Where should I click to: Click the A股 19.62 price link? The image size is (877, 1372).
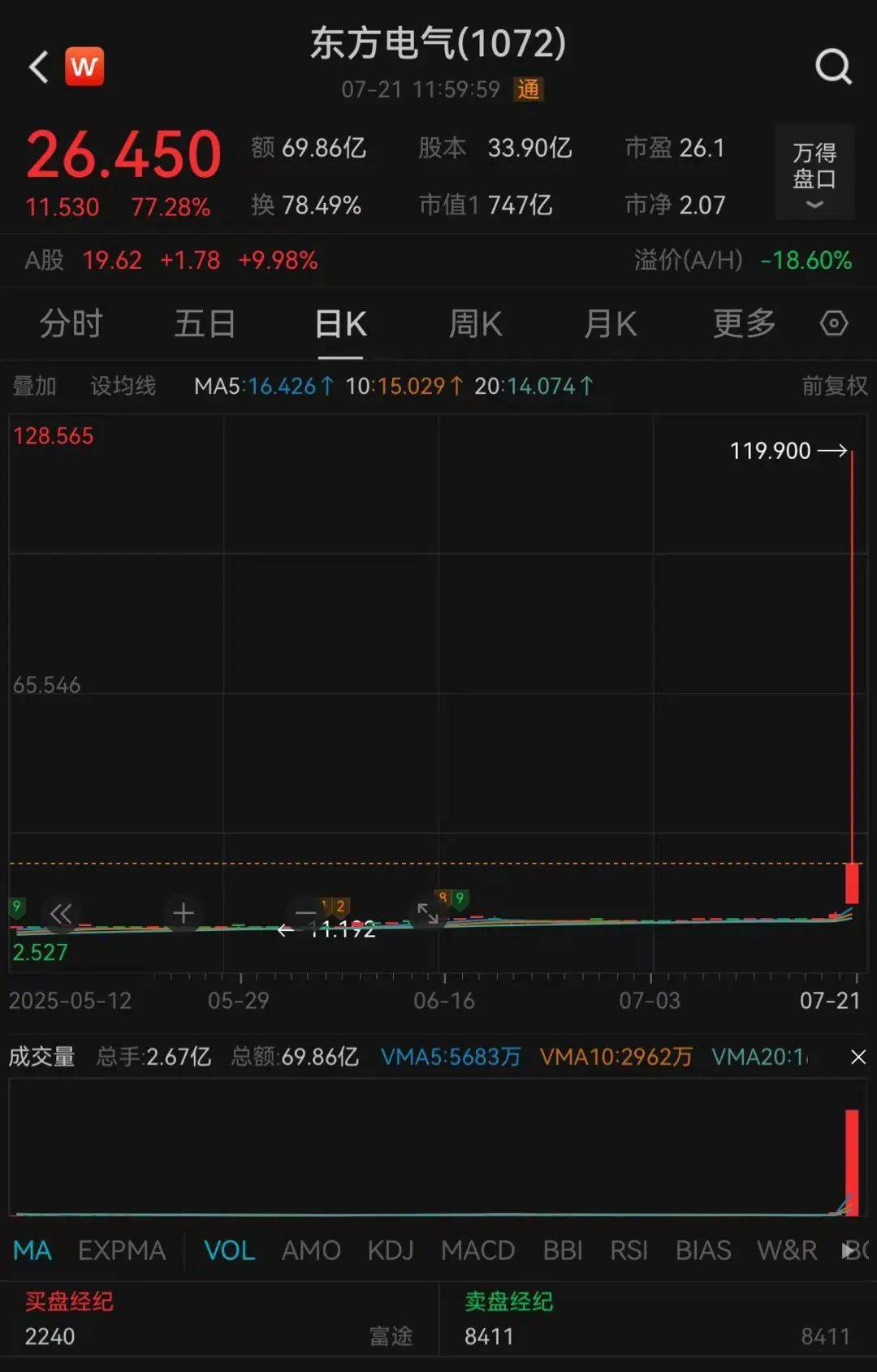point(113,260)
